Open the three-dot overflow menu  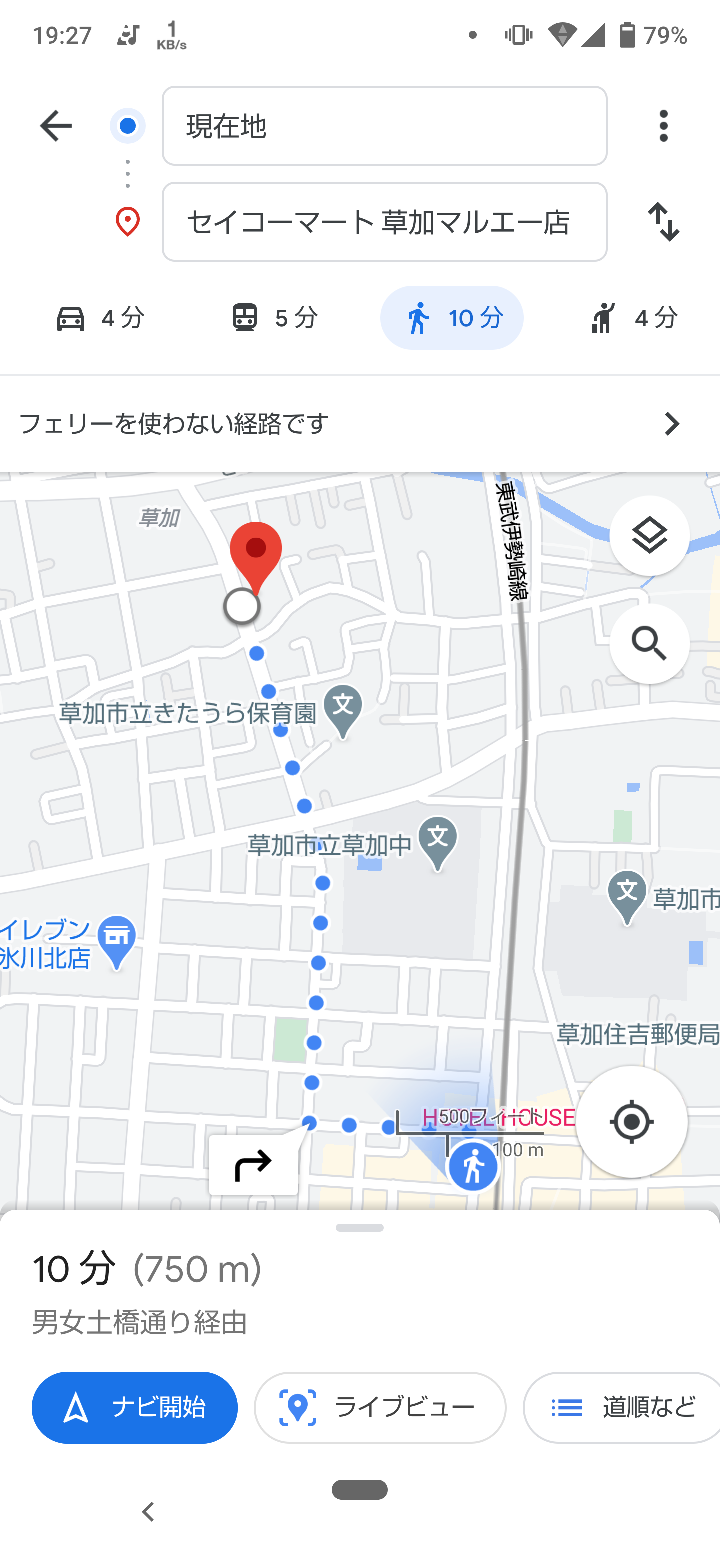[663, 126]
